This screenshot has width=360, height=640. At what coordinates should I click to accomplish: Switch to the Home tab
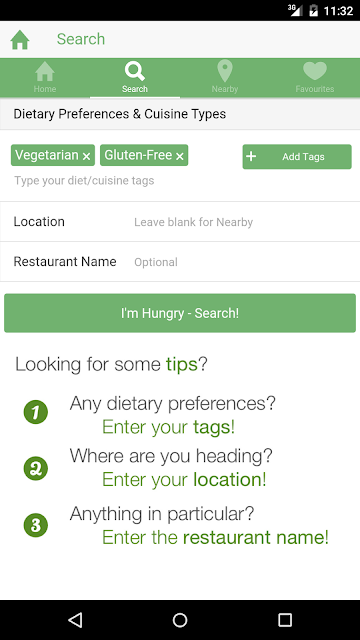click(45, 78)
